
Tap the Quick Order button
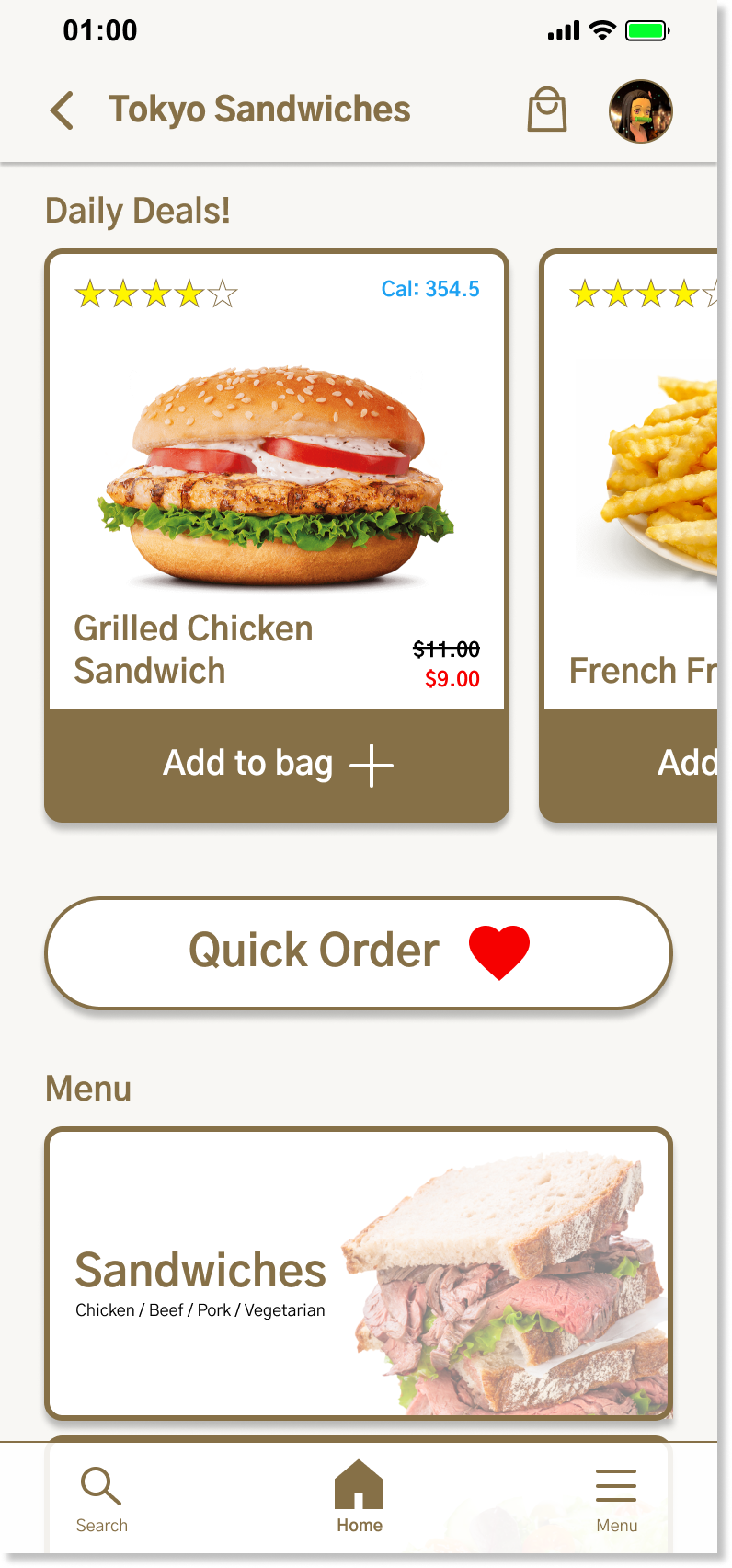point(359,952)
